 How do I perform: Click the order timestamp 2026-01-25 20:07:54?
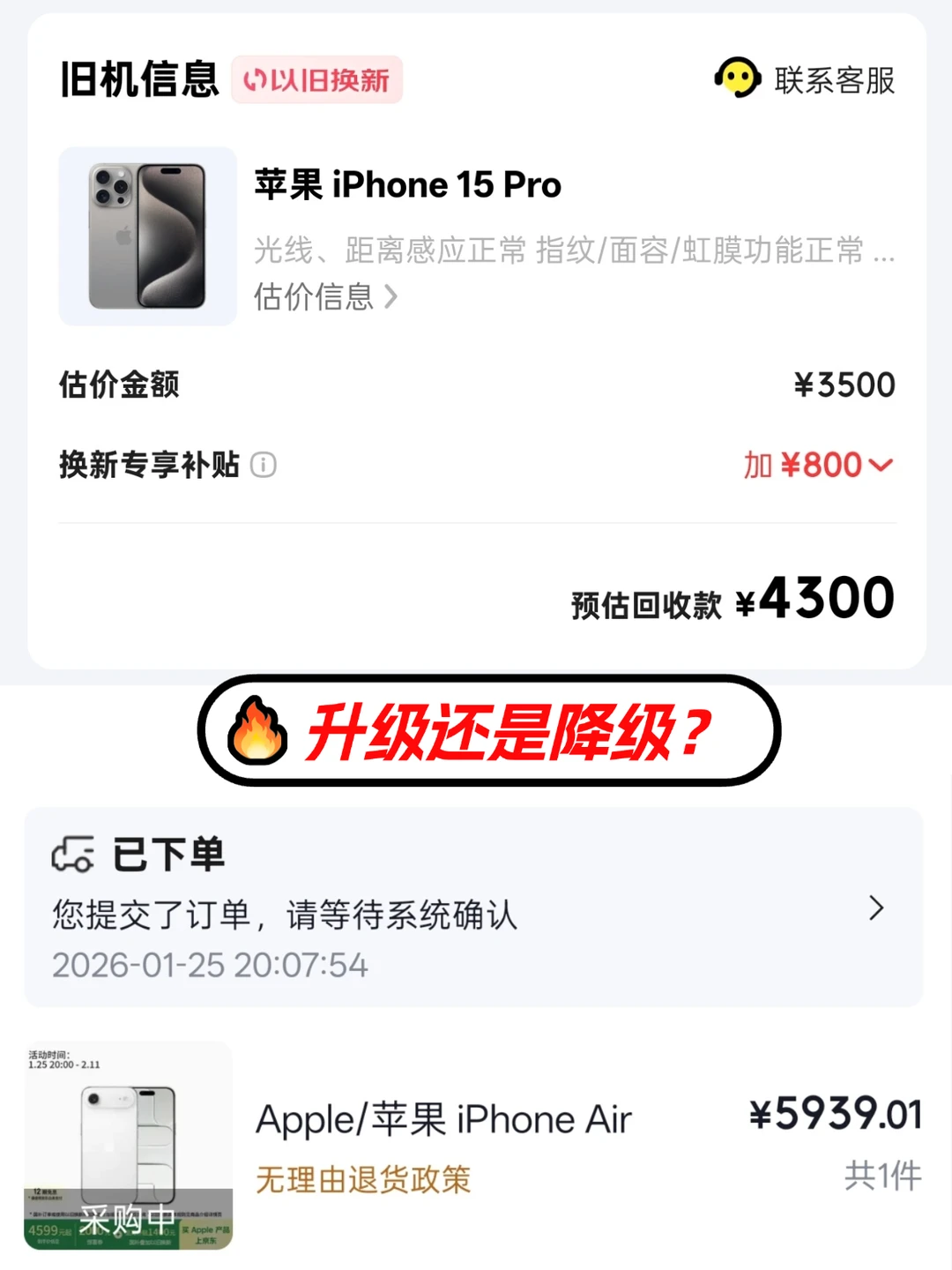[209, 965]
